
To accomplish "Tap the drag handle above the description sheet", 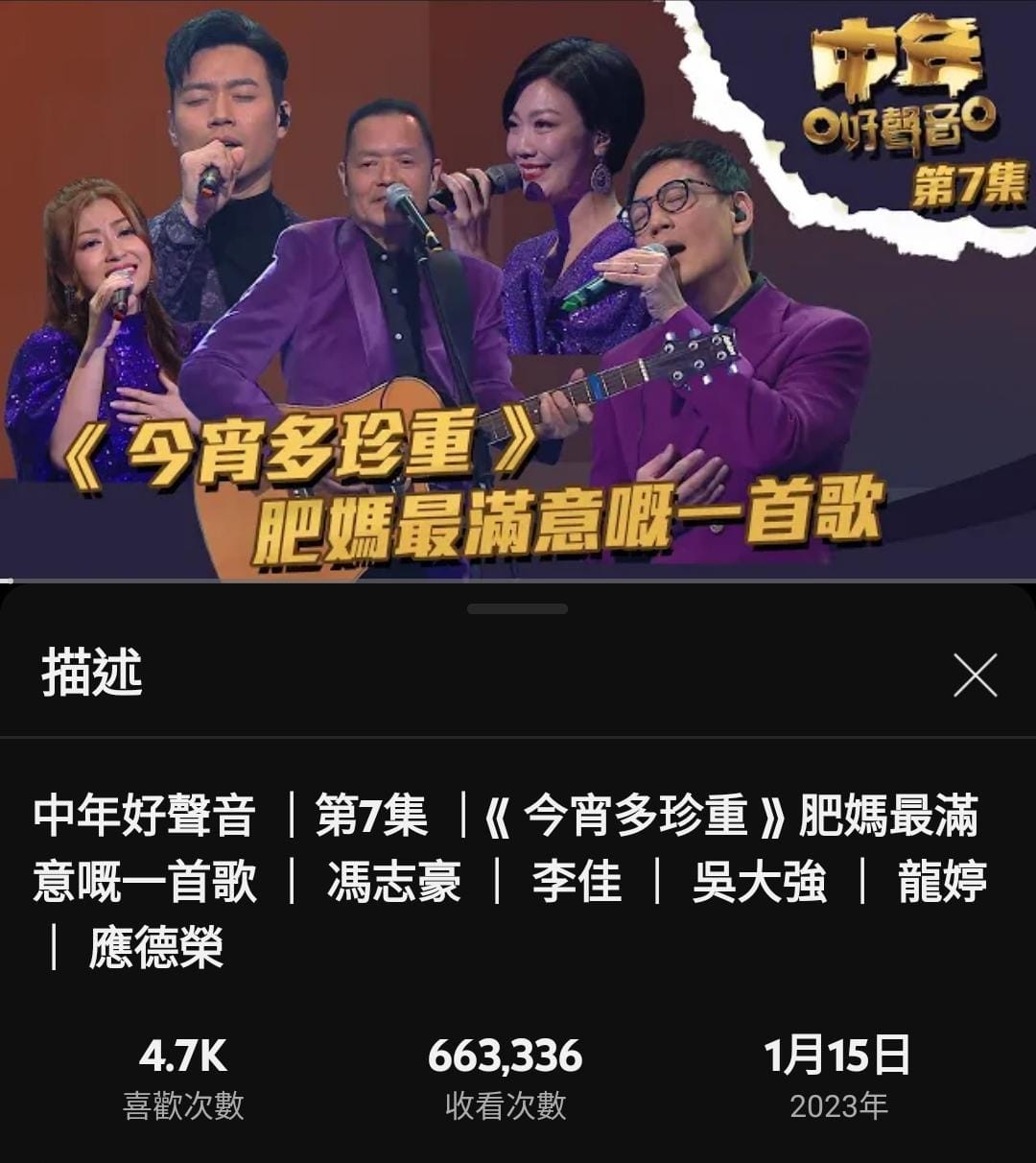I will pos(518,607).
